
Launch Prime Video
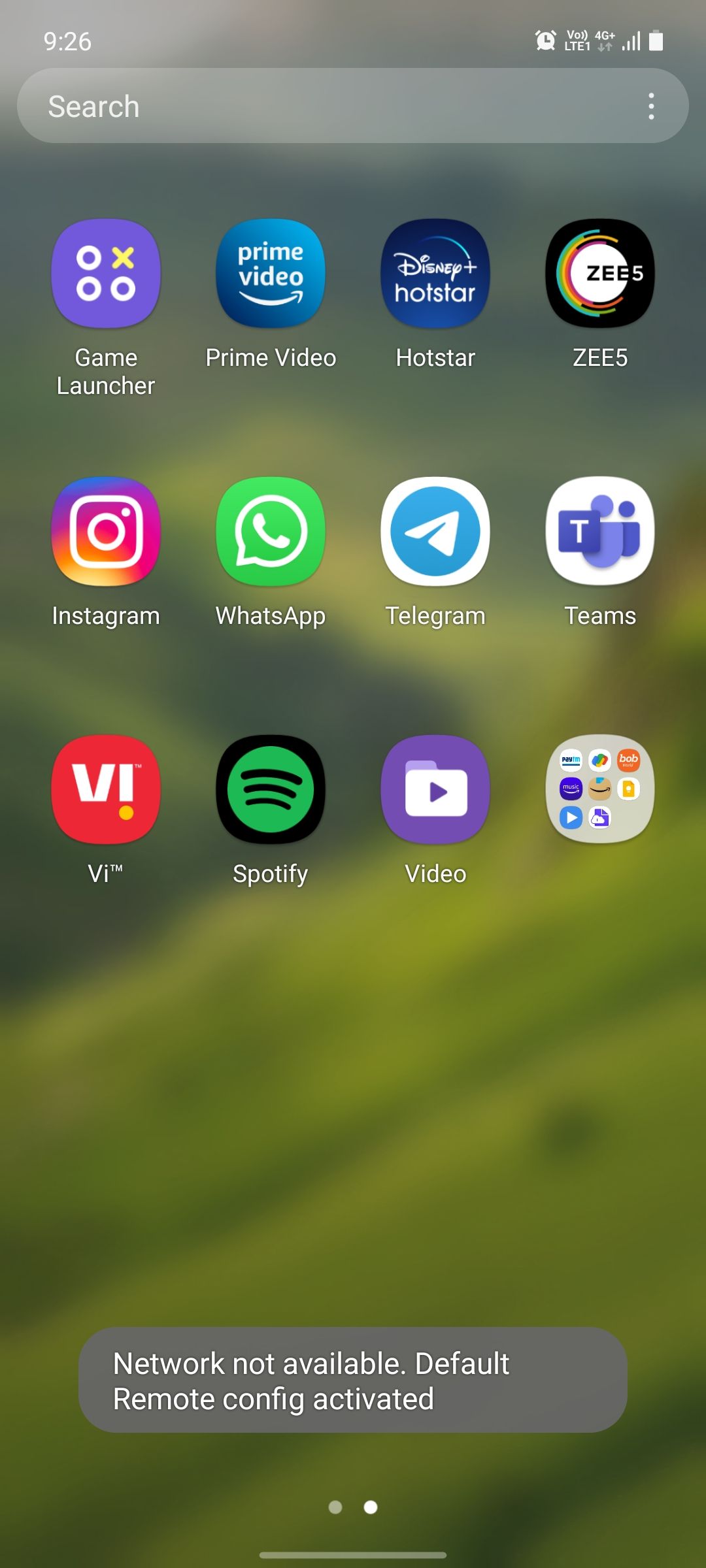[271, 273]
